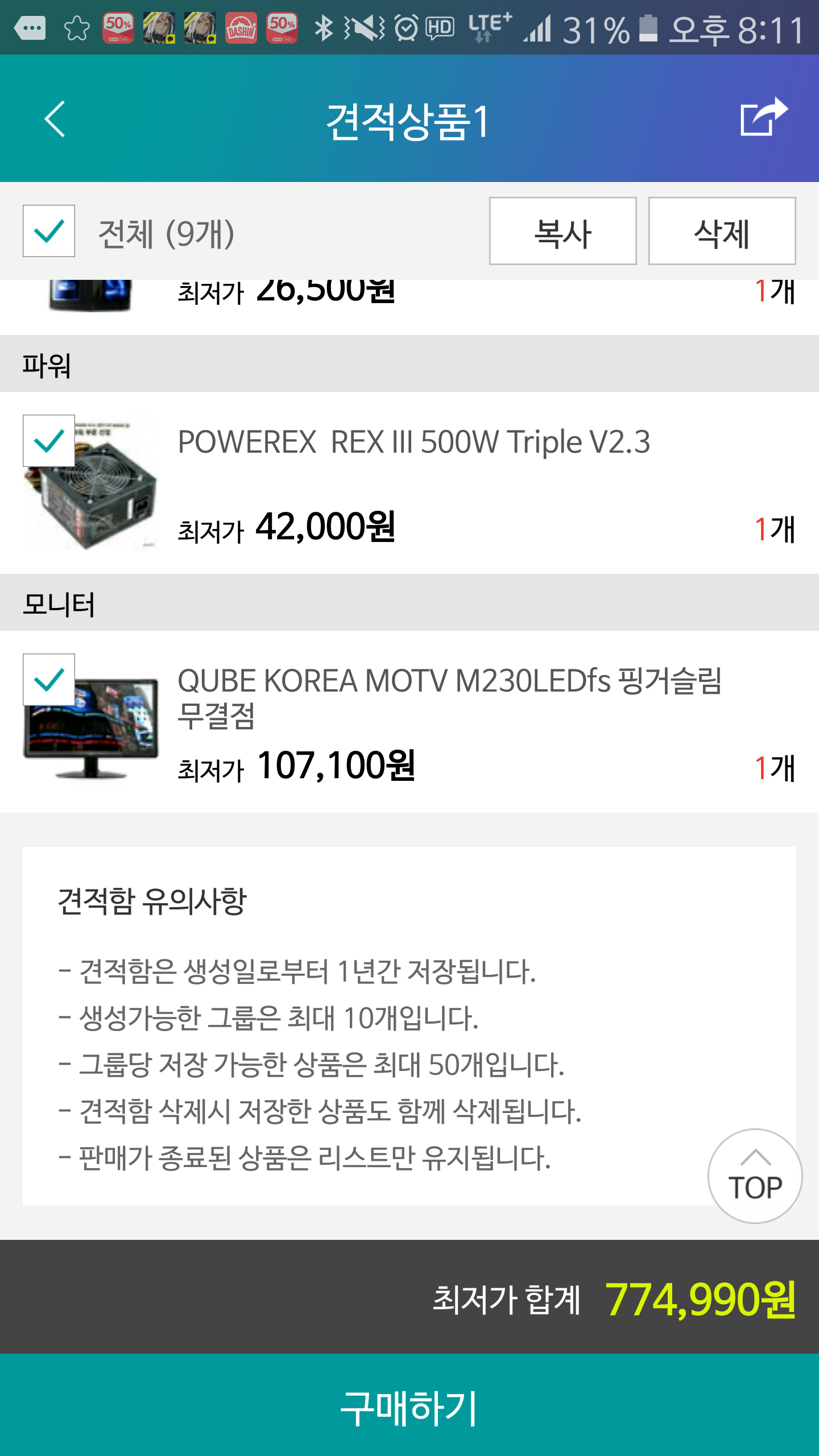The image size is (819, 1456).
Task: Jump to top with TOP button
Action: coord(755,1176)
